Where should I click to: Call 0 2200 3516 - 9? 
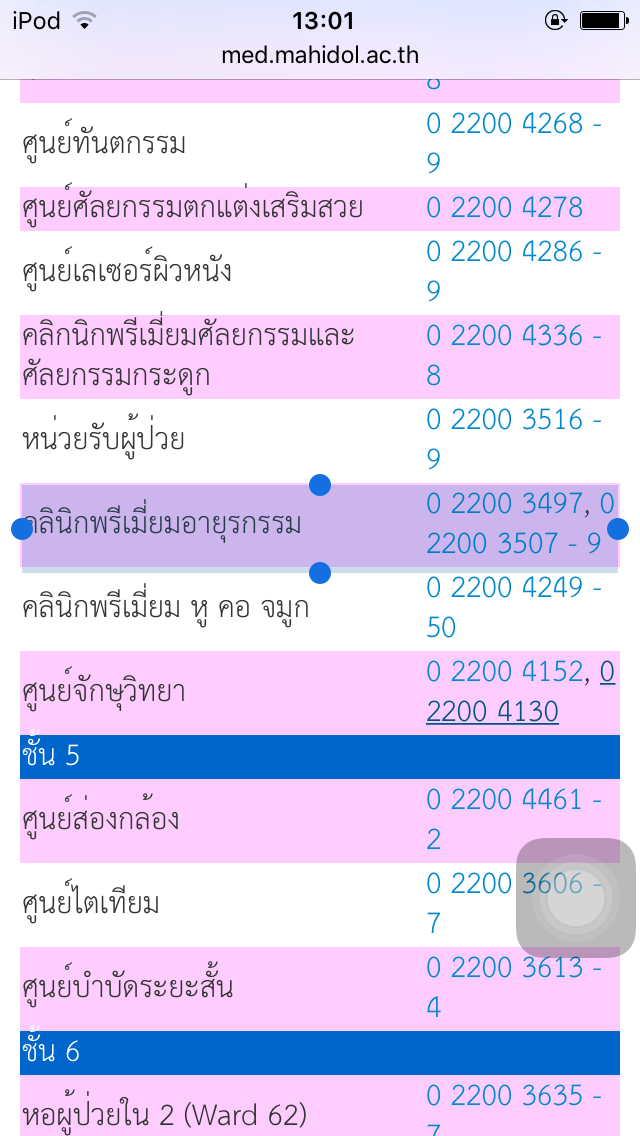pos(514,438)
